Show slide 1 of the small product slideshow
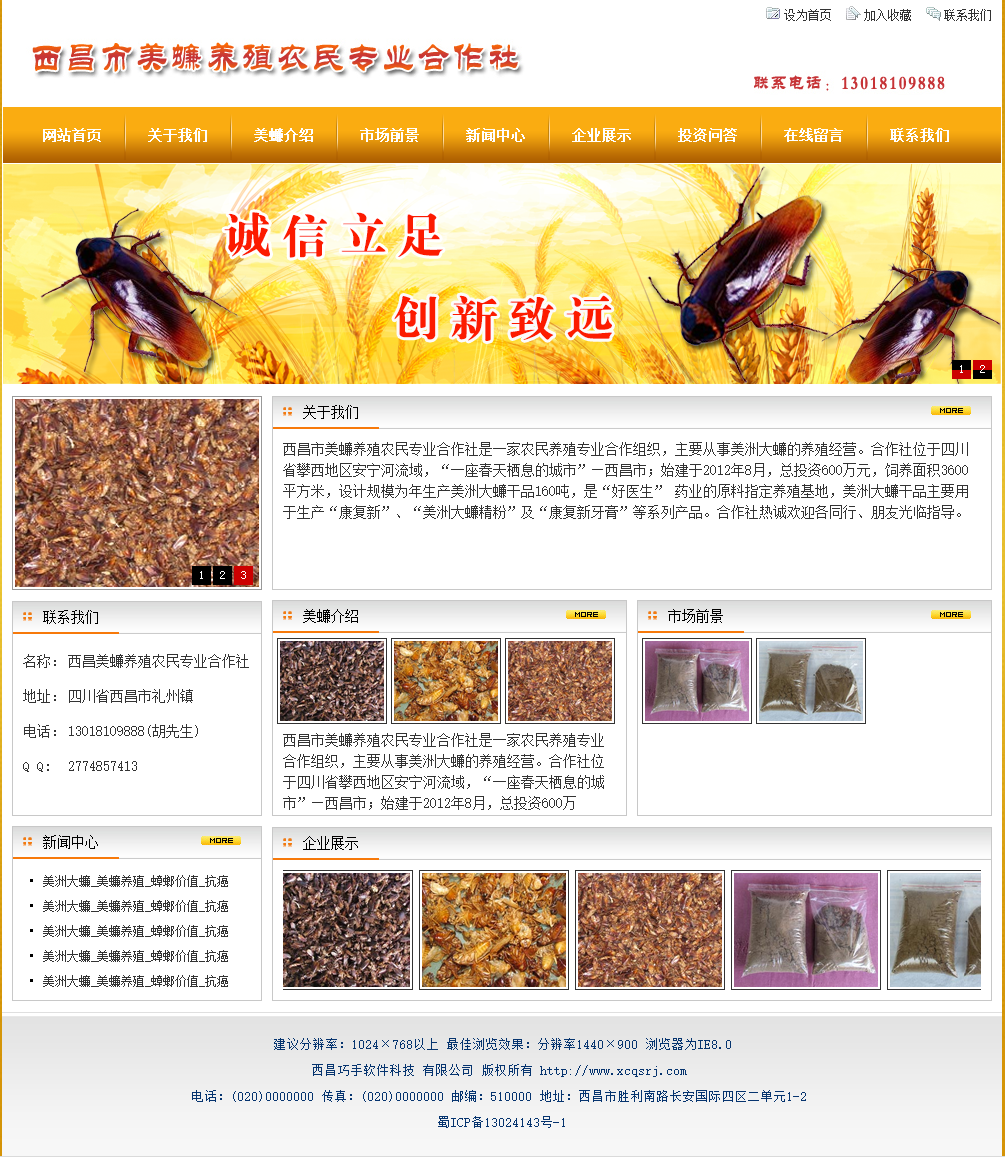 (x=201, y=575)
